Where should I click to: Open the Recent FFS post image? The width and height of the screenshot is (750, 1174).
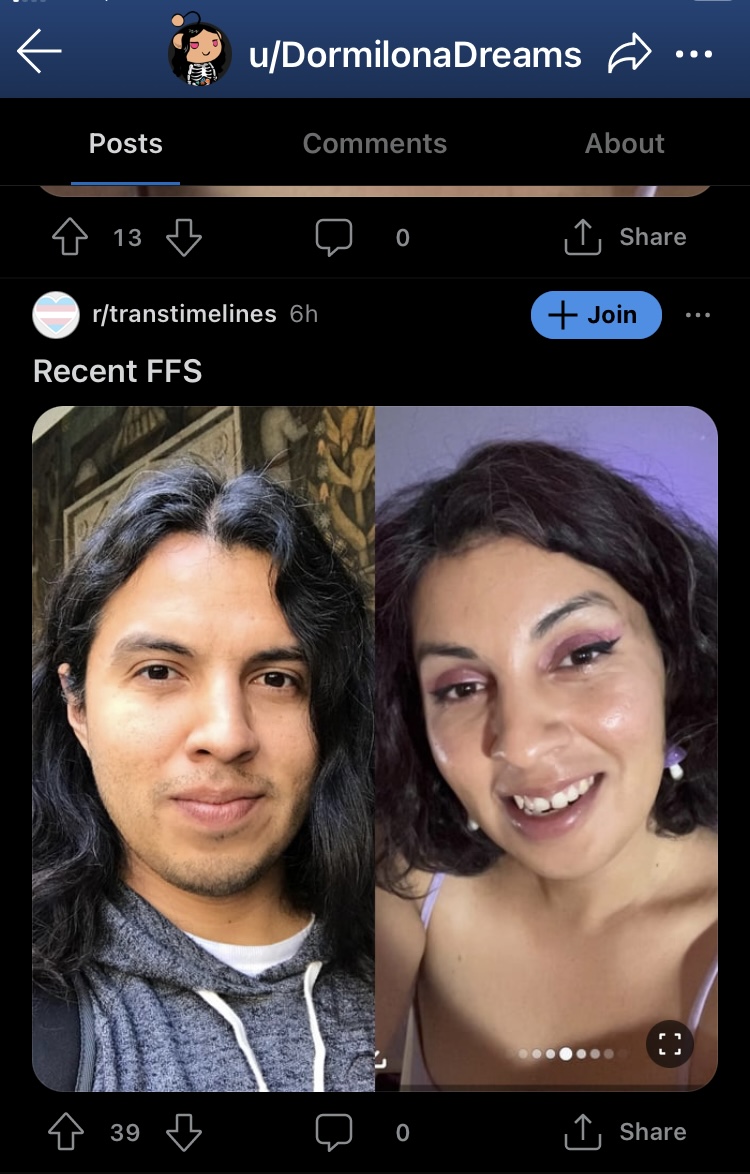coord(375,748)
